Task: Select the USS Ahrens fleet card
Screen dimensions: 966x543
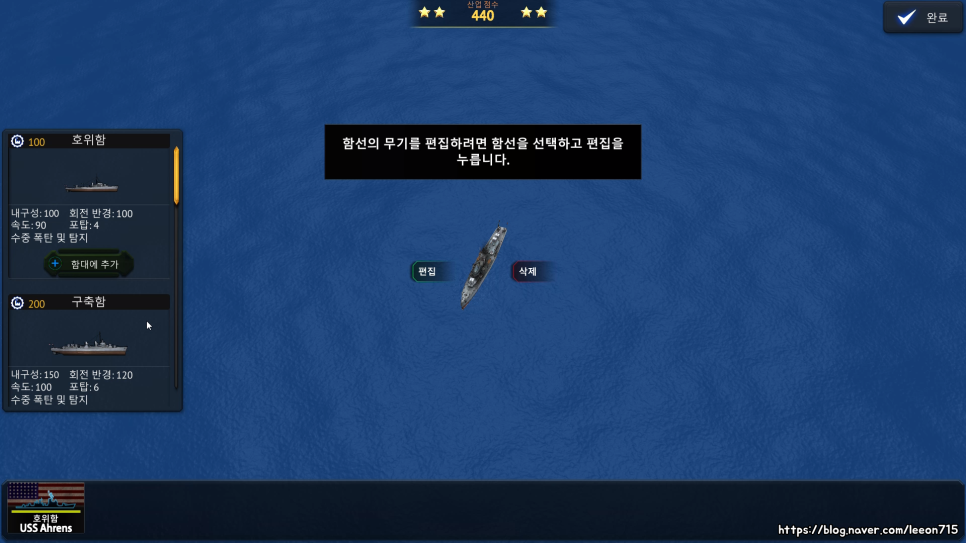Action: pyautogui.click(x=46, y=508)
